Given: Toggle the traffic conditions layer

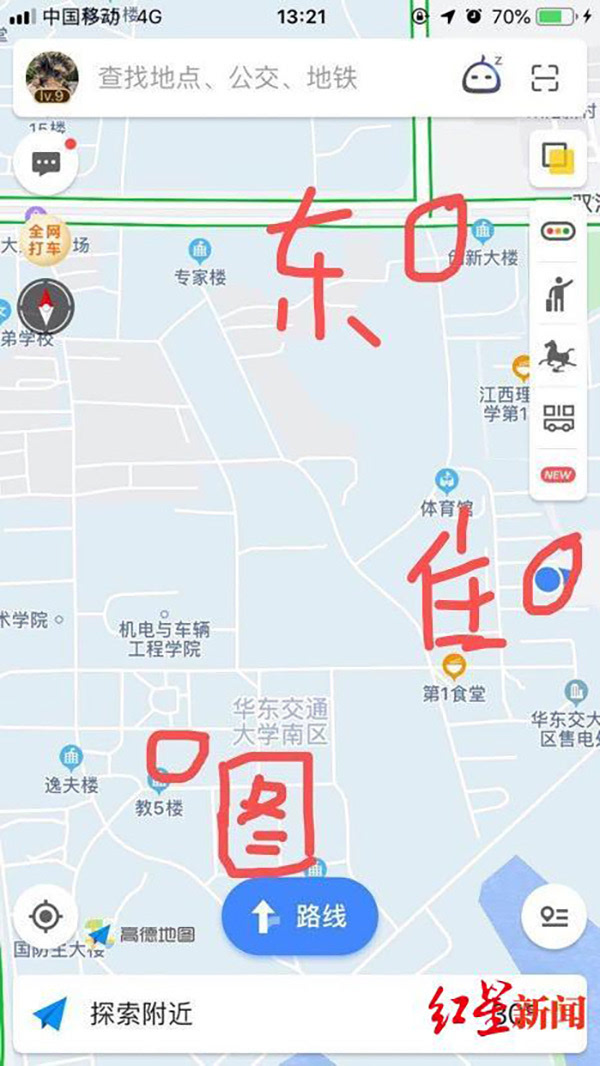Looking at the screenshot, I should pyautogui.click(x=557, y=232).
